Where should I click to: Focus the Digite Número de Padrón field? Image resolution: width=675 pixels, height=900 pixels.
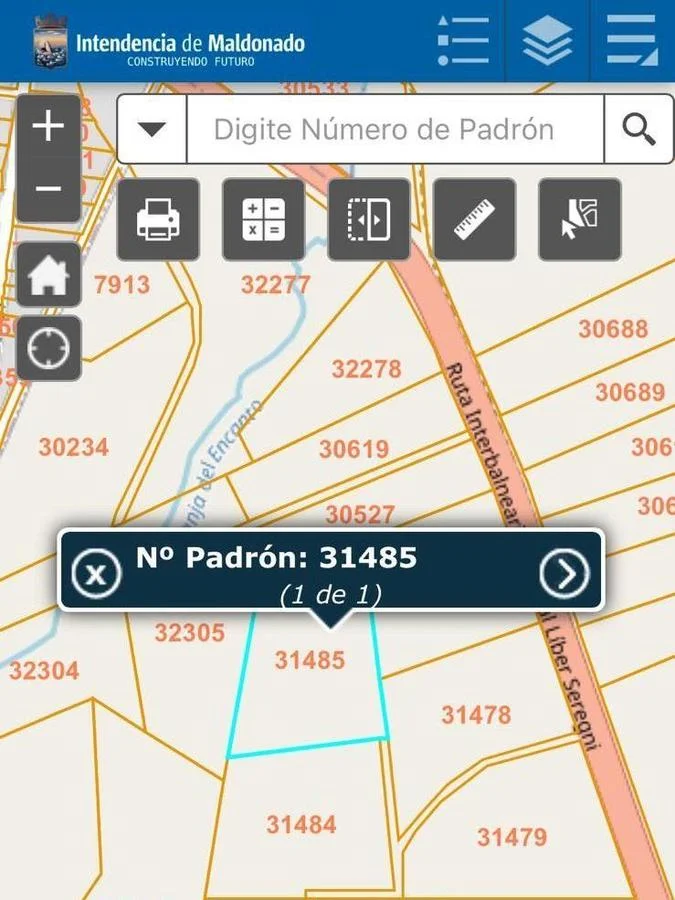coord(395,129)
